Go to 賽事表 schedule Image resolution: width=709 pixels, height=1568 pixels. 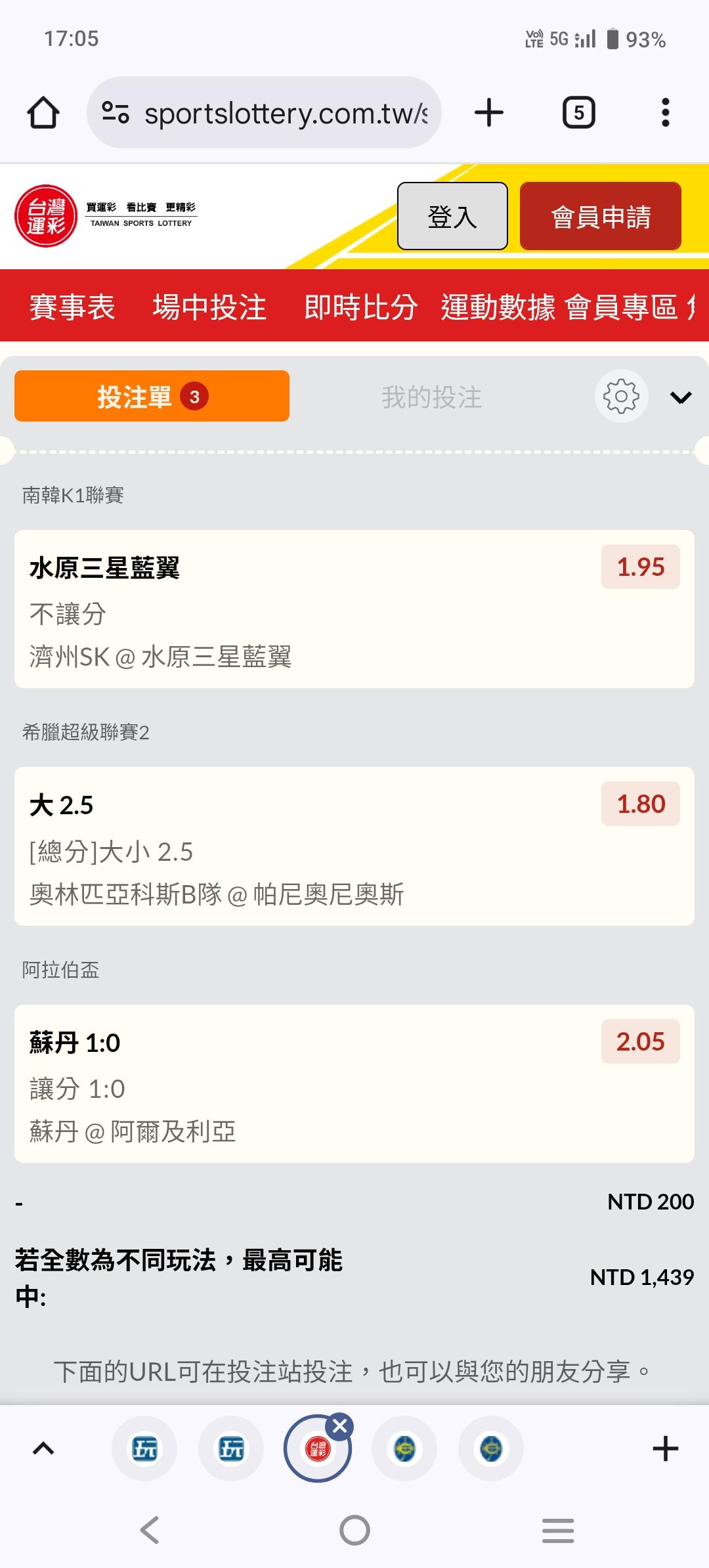tap(72, 307)
